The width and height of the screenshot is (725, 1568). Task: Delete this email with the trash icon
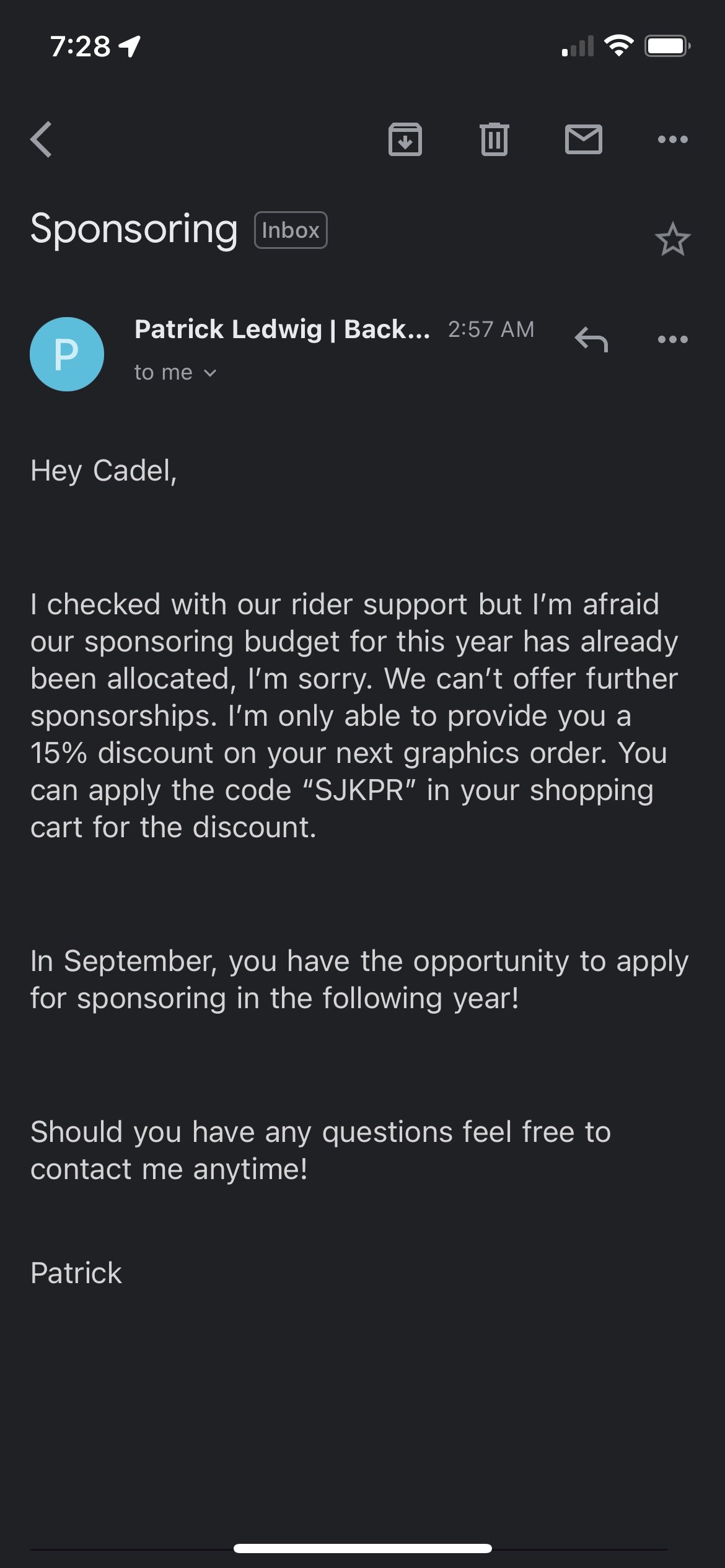click(x=494, y=139)
